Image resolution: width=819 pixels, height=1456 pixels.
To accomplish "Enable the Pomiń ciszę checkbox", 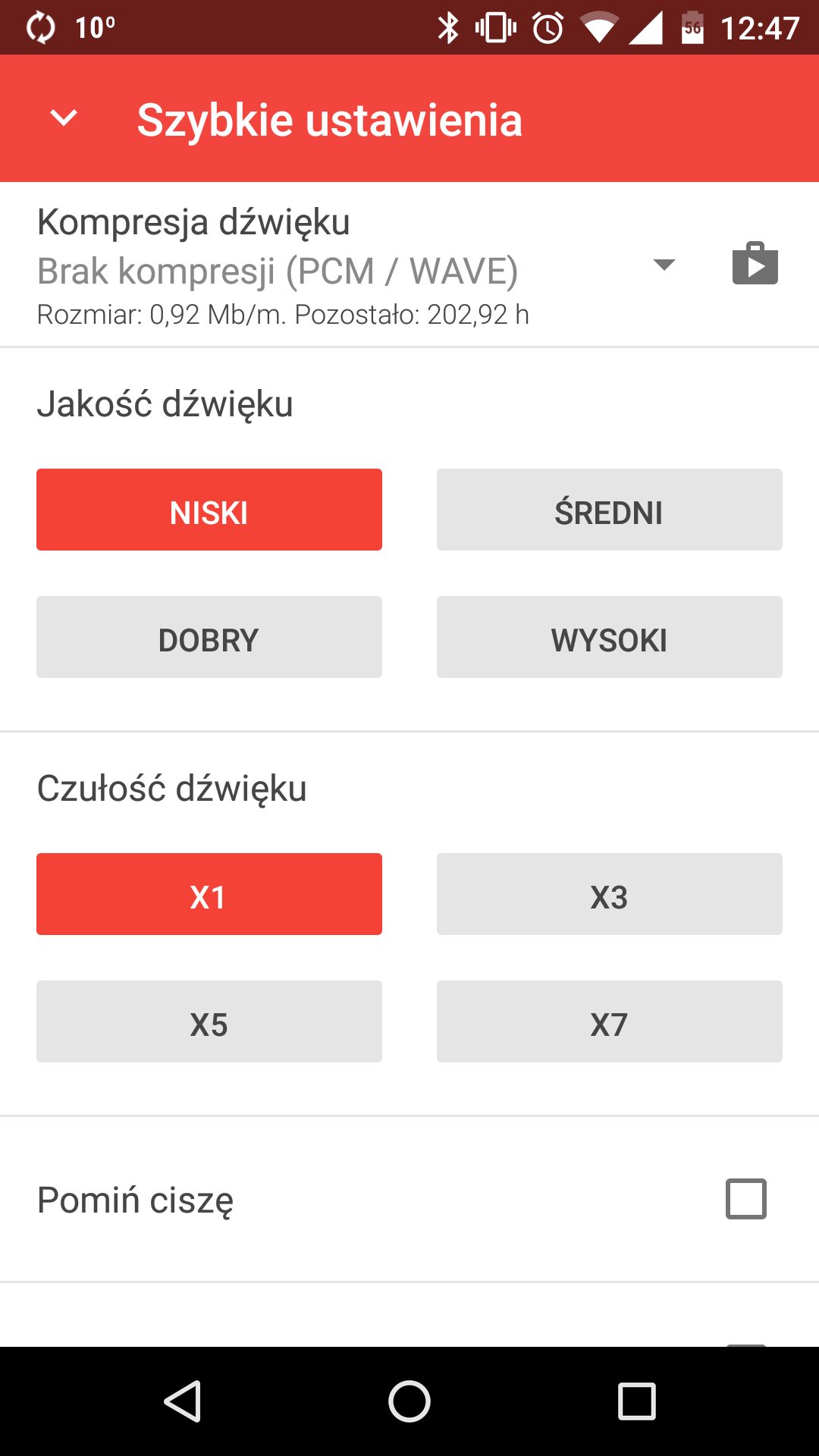I will coord(746,1199).
